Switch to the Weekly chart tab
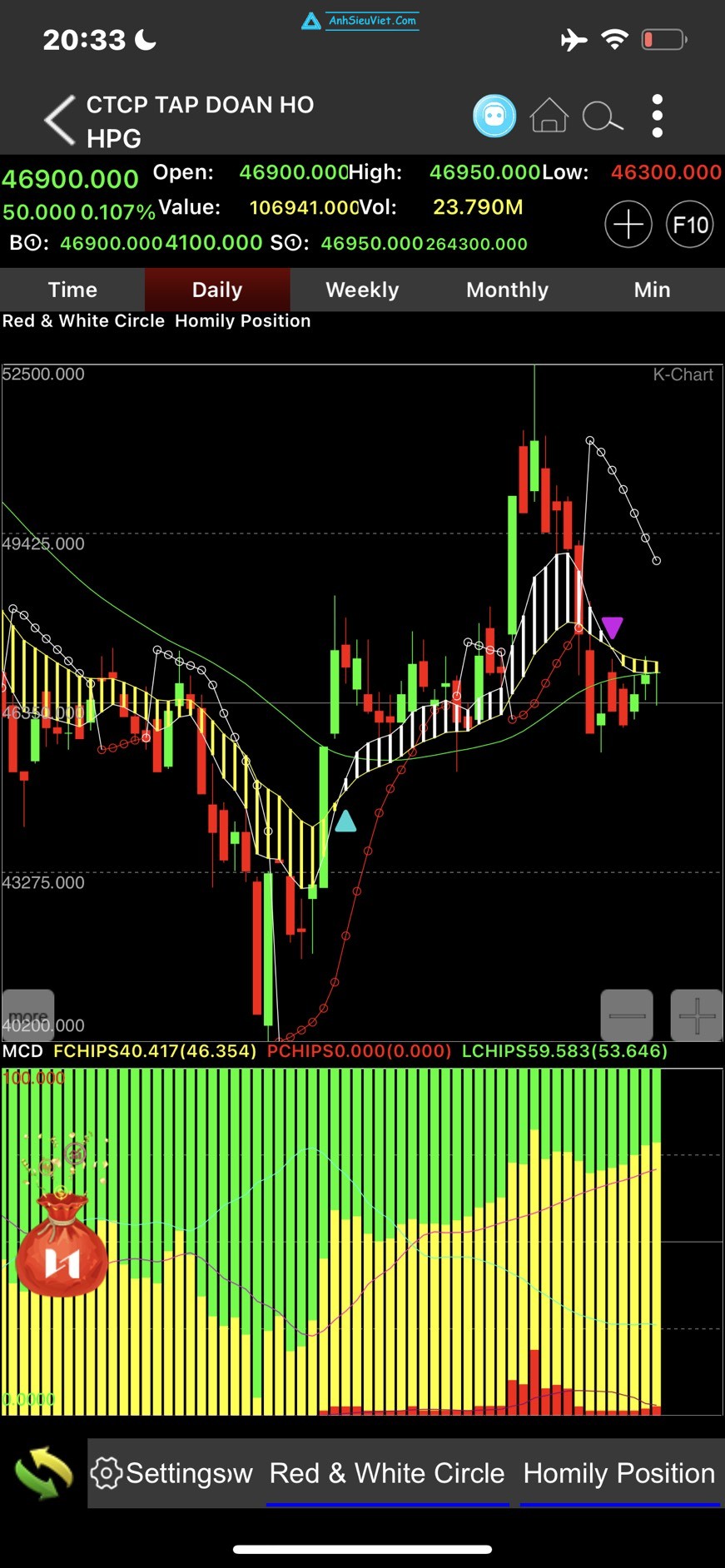725x1568 pixels. [362, 290]
